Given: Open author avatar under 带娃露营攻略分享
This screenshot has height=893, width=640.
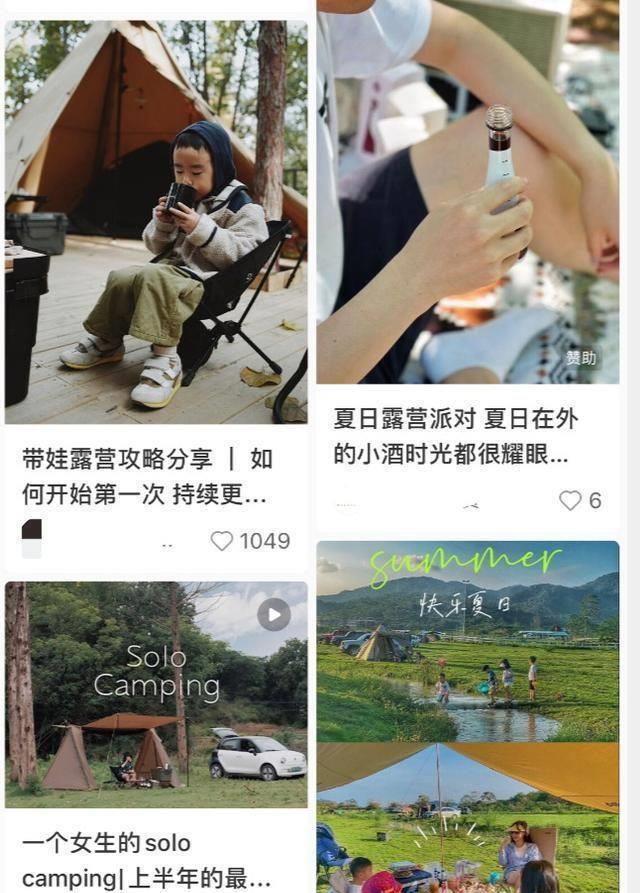Looking at the screenshot, I should click(32, 538).
